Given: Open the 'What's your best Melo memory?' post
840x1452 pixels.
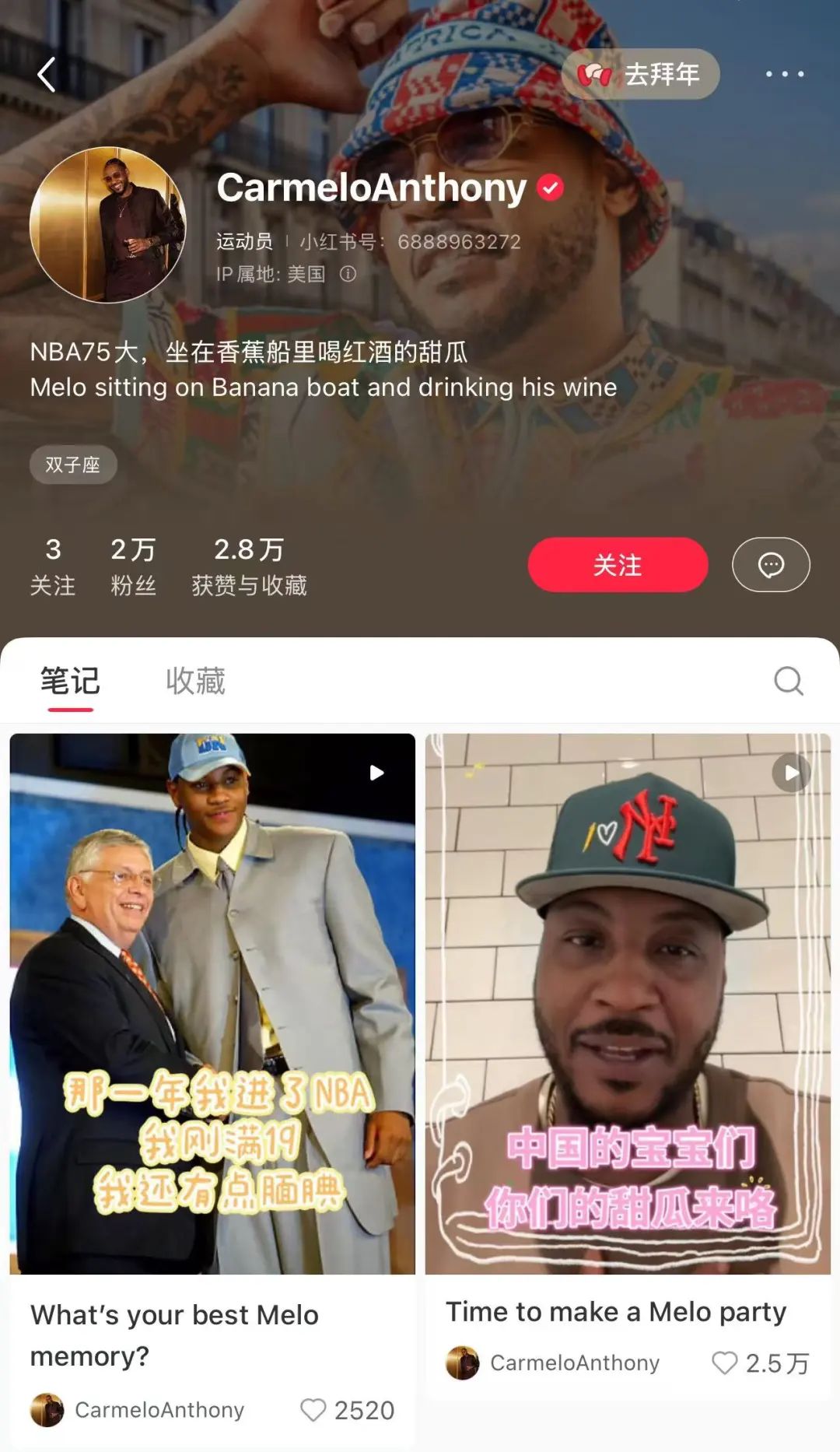Looking at the screenshot, I should [x=212, y=1004].
